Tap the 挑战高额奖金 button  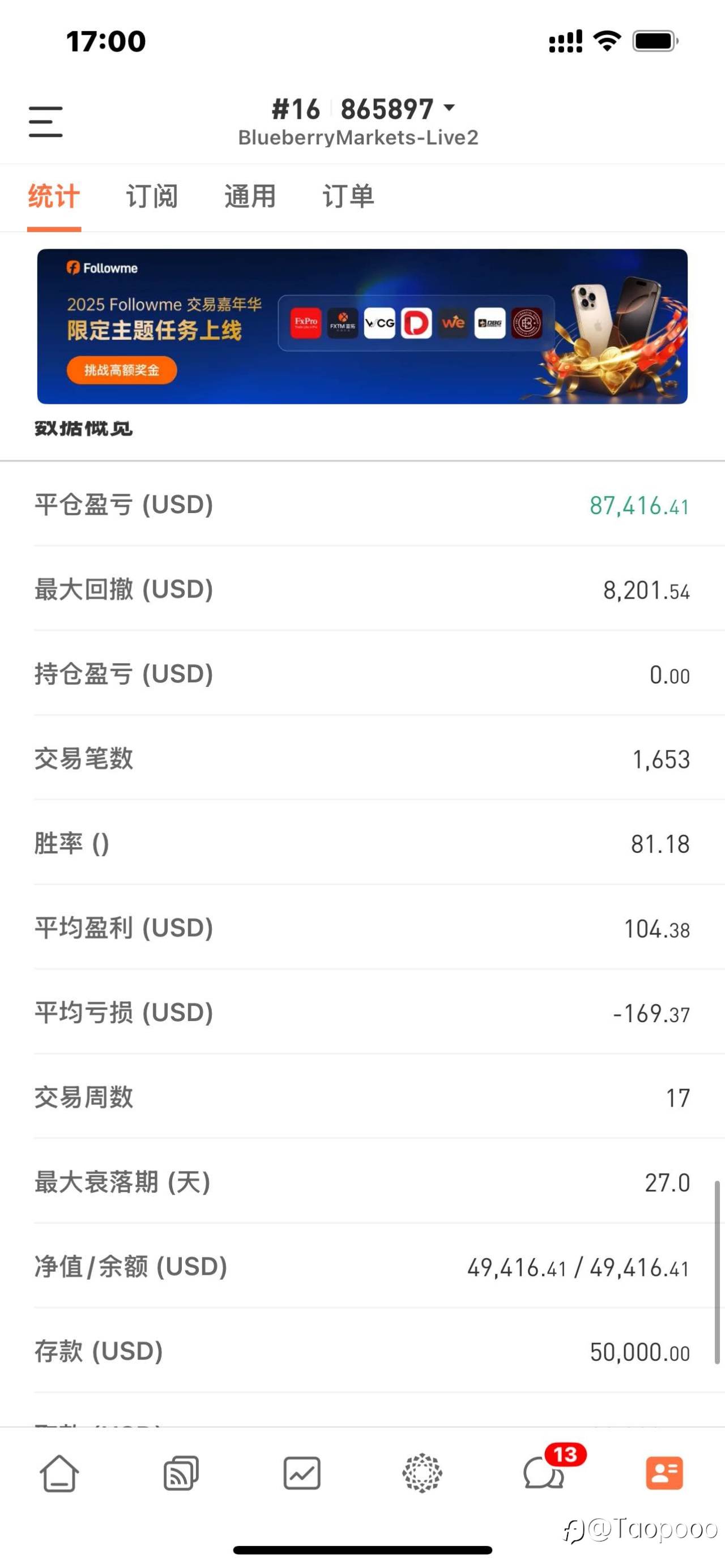click(122, 370)
